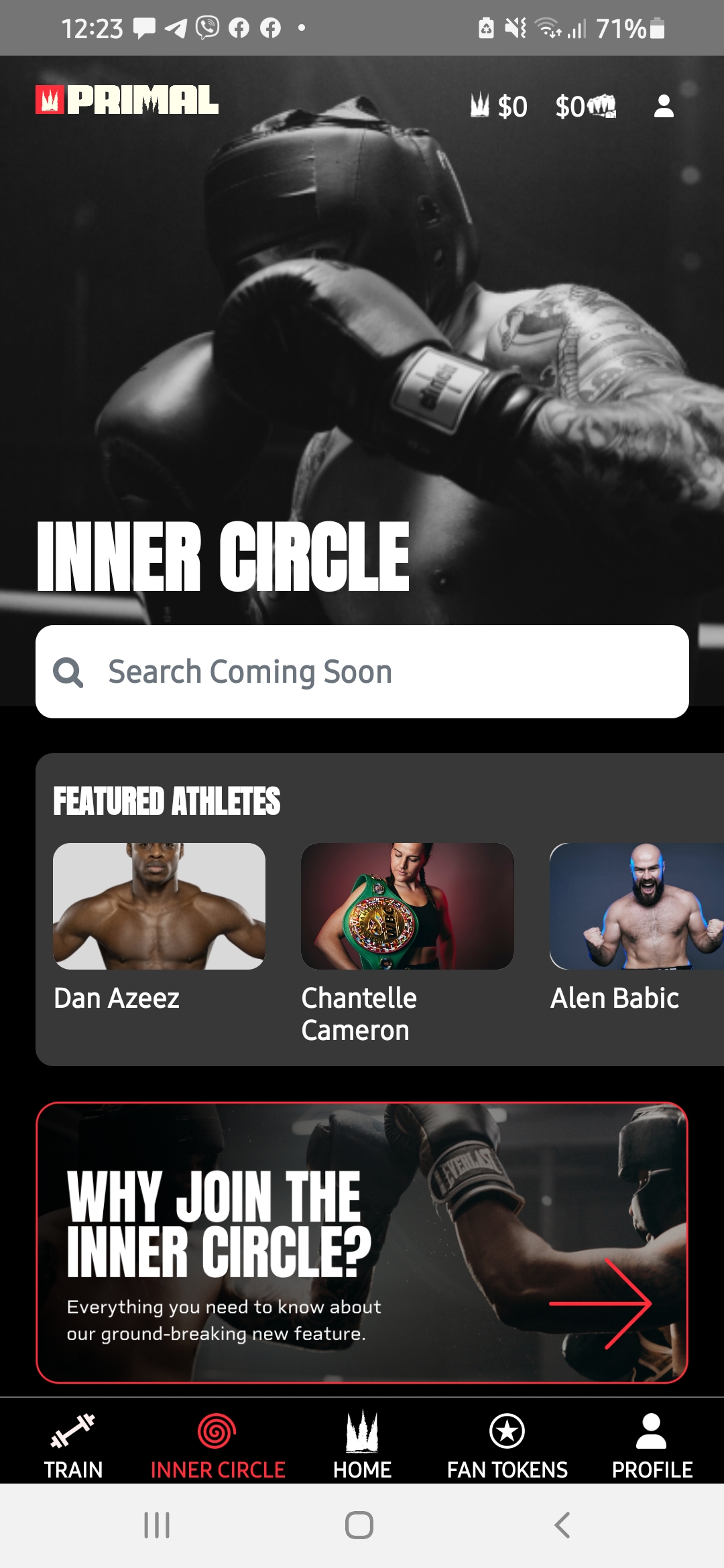Open the Why Join The Inner Circle banner
The image size is (724, 1568).
click(362, 1242)
